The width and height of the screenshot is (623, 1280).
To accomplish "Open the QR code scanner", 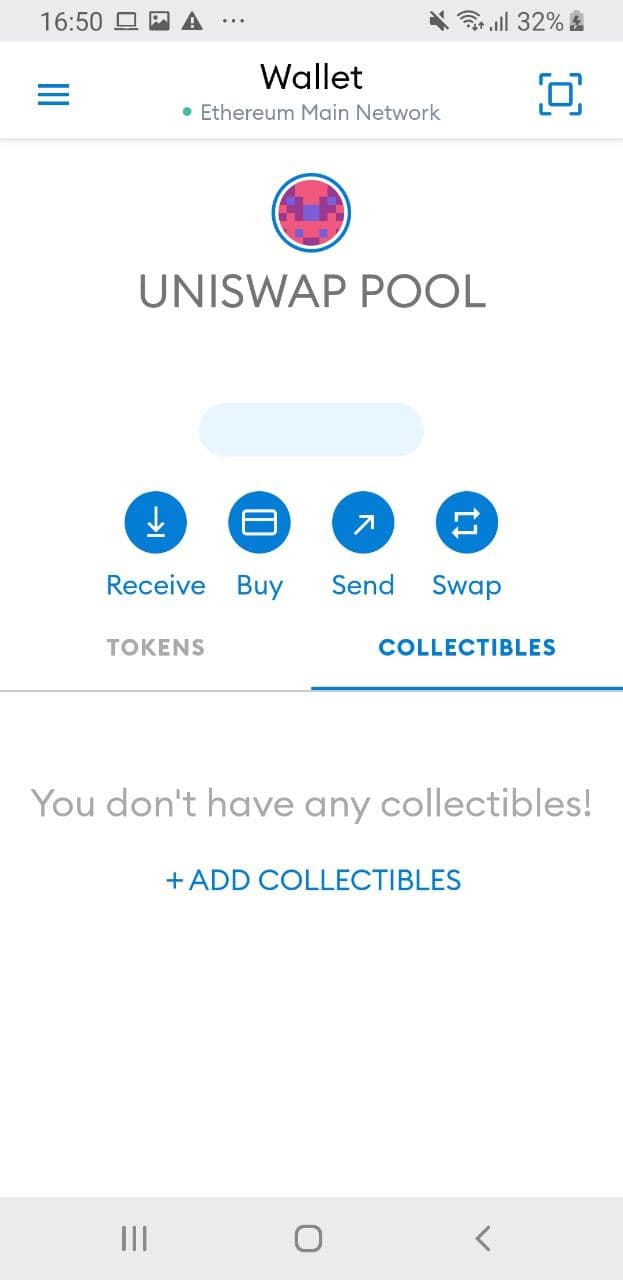I will click(560, 94).
